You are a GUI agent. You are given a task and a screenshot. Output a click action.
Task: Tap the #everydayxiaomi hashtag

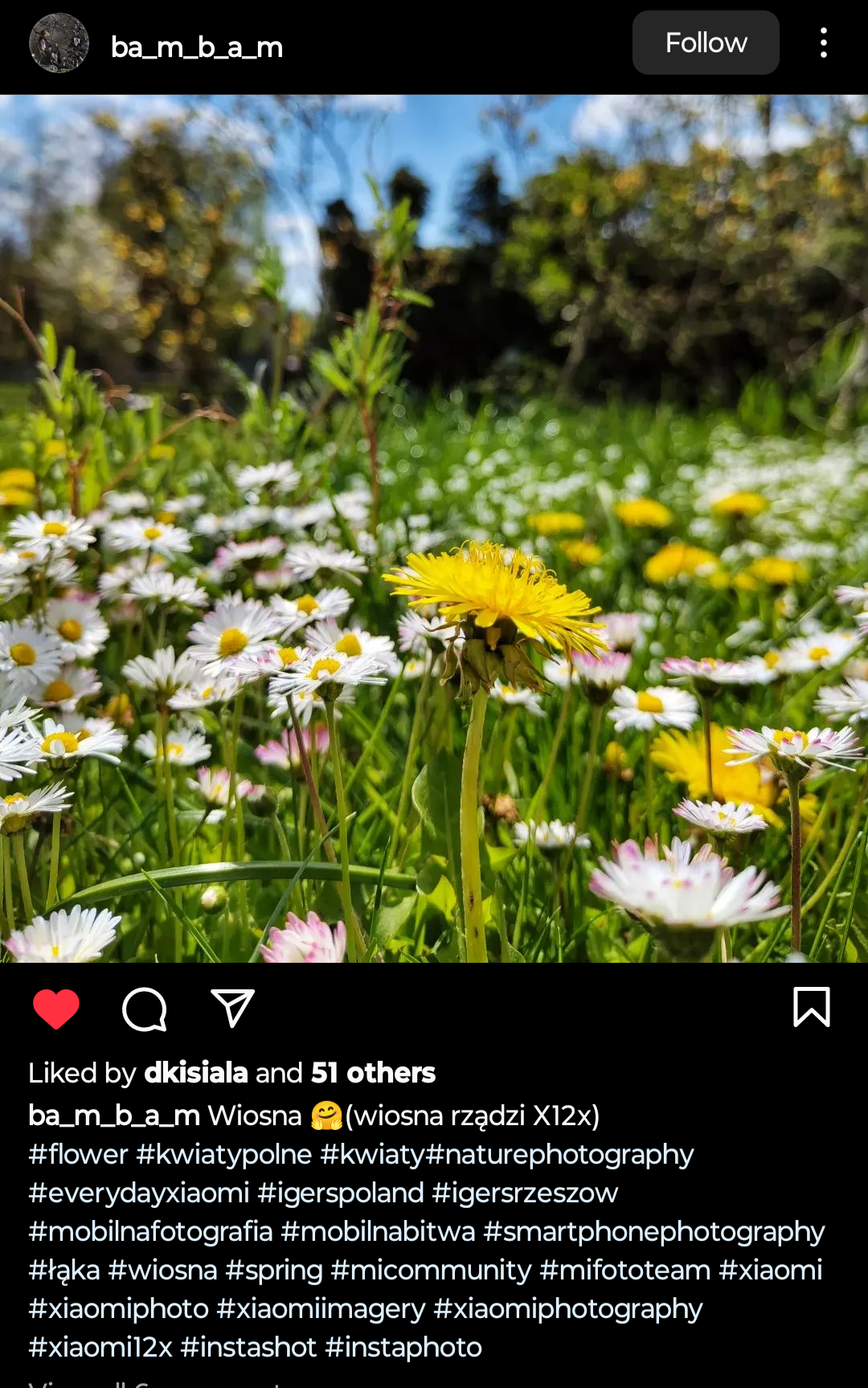pos(139,1193)
